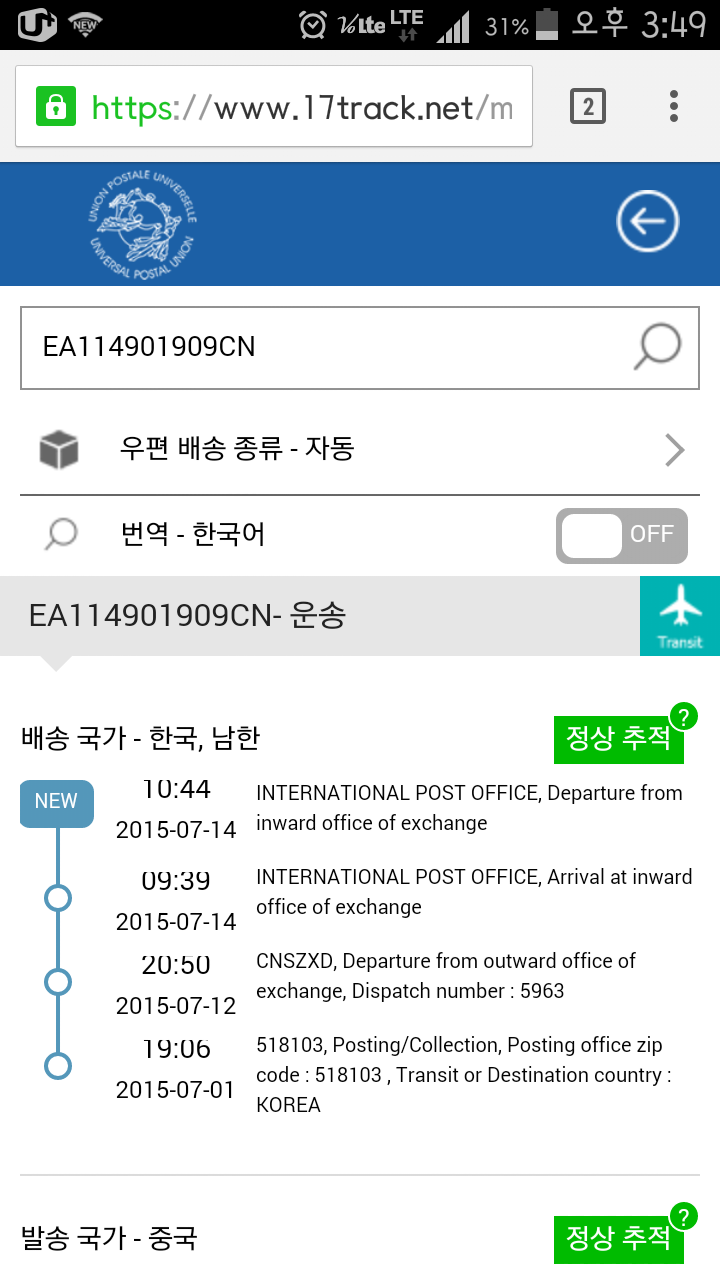Search the tracking number with magnifier icon
The height and width of the screenshot is (1280, 720).
click(x=658, y=347)
